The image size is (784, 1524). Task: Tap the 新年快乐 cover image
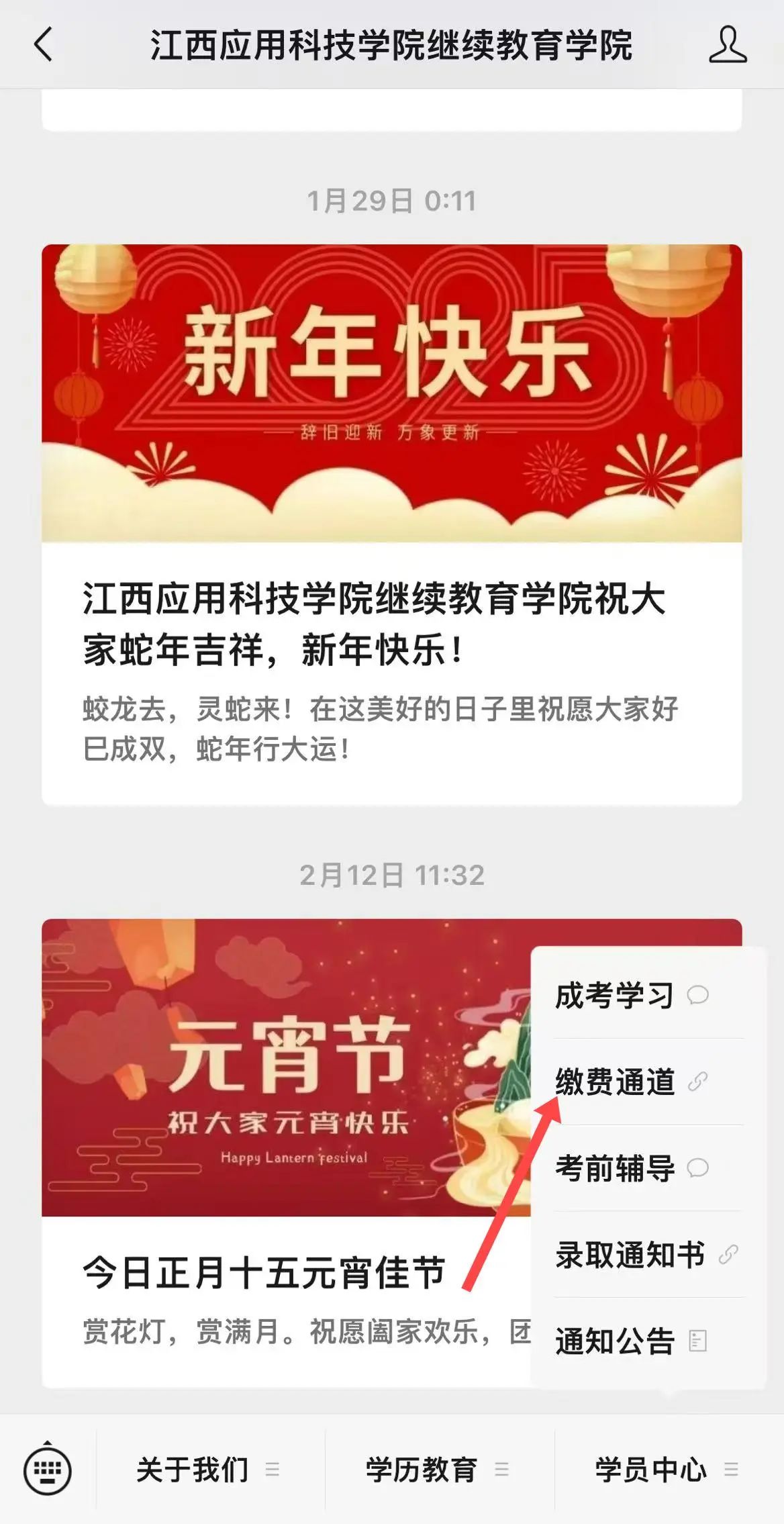click(x=392, y=396)
